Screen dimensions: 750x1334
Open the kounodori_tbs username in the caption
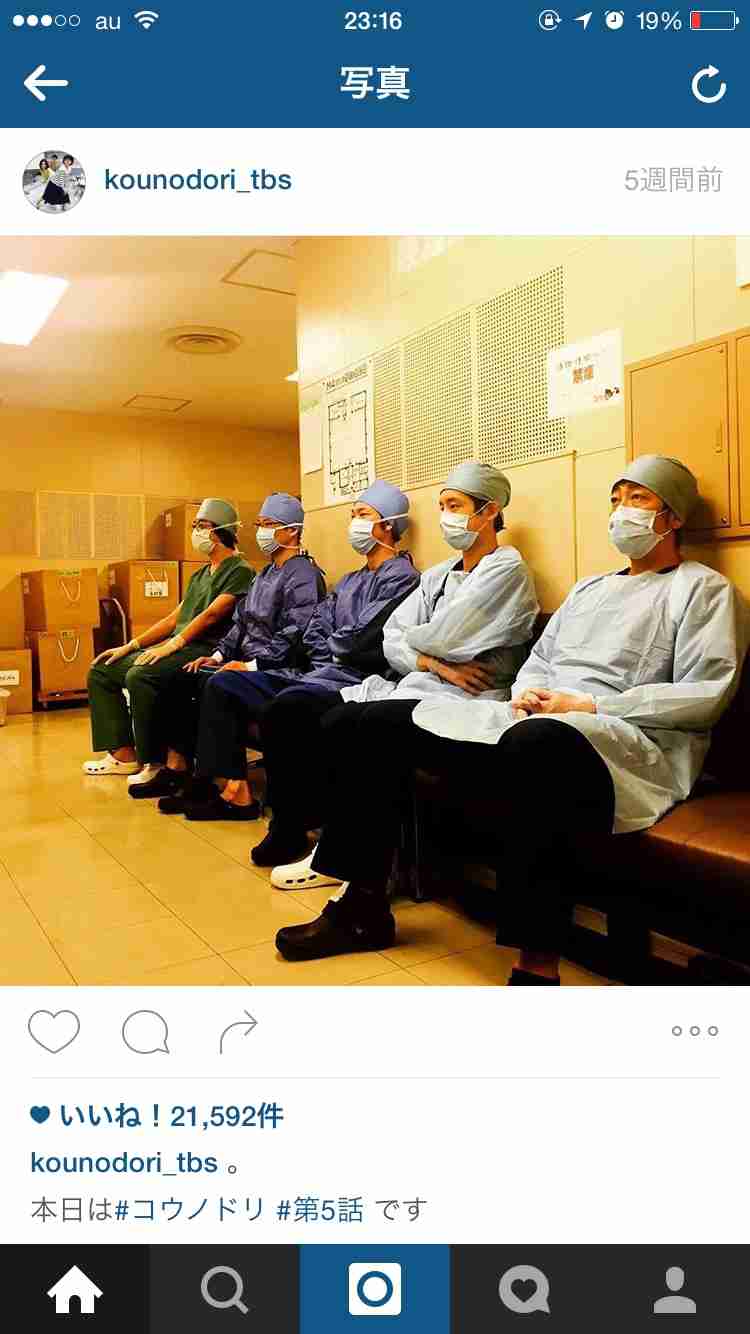(124, 1163)
